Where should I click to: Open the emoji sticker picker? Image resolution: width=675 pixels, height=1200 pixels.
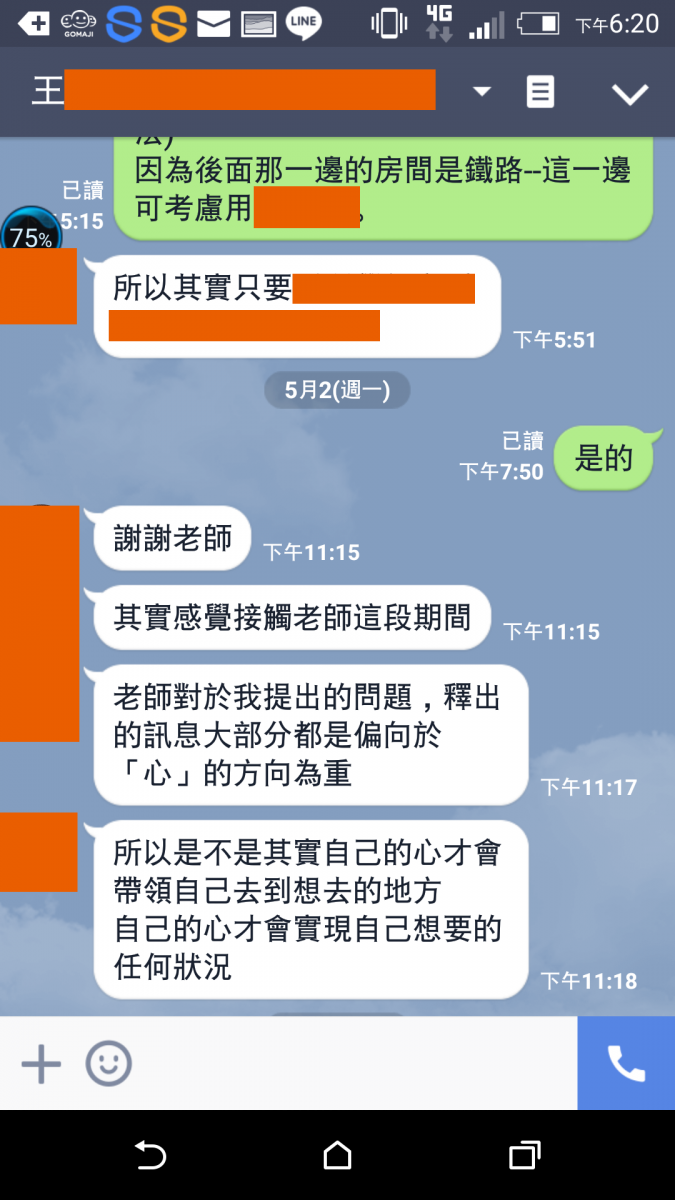[x=108, y=1064]
